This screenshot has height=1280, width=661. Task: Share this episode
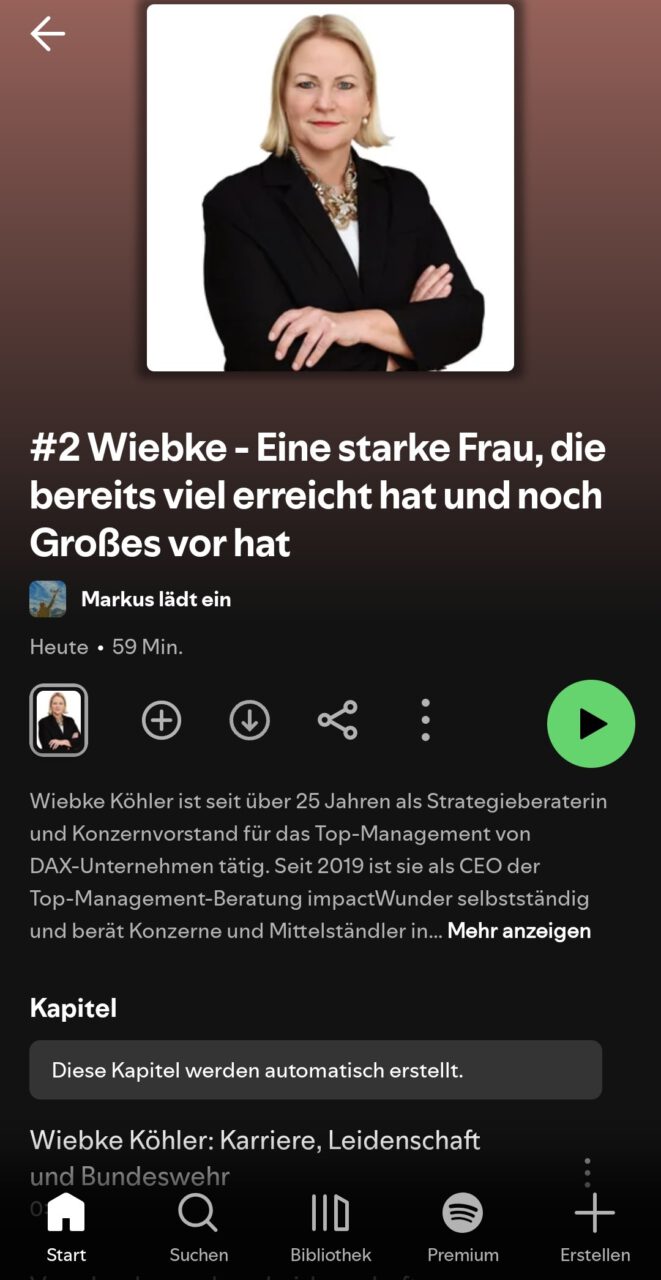(x=337, y=720)
